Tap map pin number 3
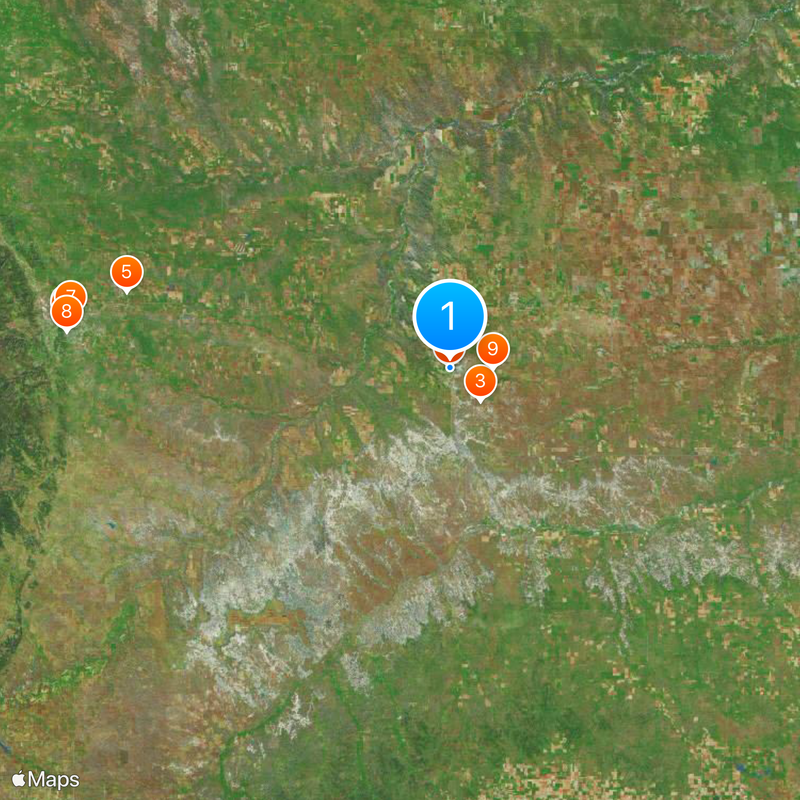The width and height of the screenshot is (800, 800). pyautogui.click(x=481, y=381)
